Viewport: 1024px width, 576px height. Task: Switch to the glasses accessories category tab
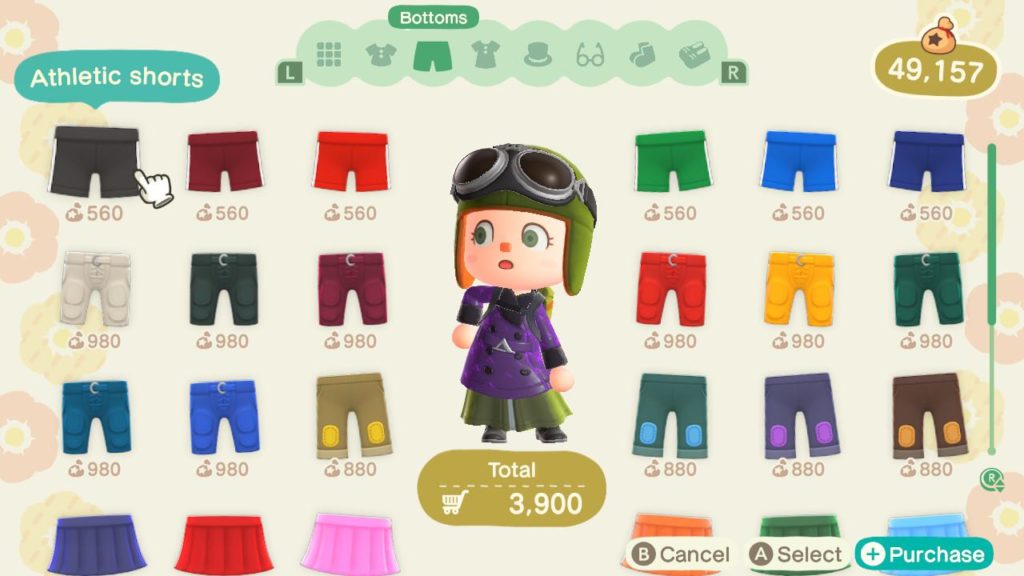click(x=591, y=54)
